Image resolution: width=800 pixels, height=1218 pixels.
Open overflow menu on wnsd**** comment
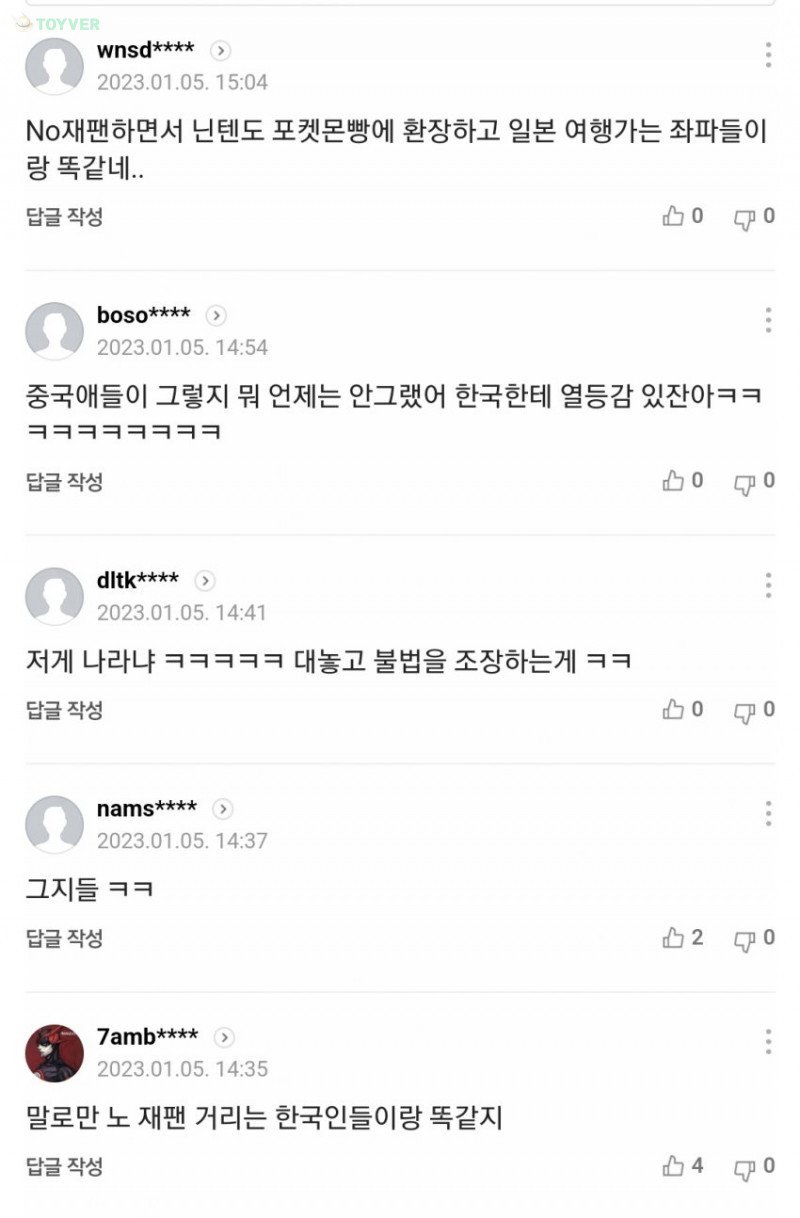coord(768,55)
